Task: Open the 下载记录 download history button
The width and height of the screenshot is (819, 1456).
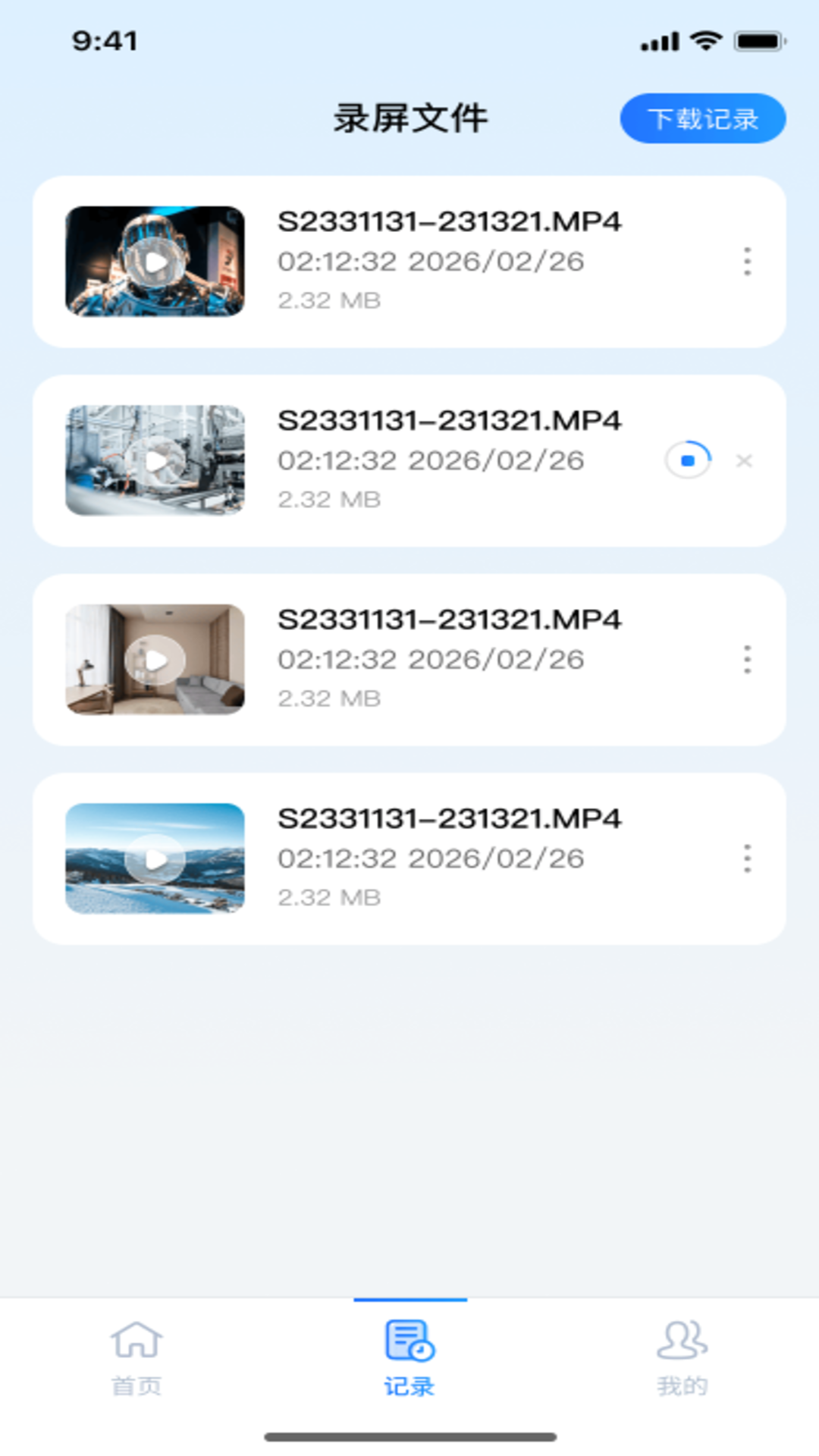Action: pyautogui.click(x=702, y=118)
